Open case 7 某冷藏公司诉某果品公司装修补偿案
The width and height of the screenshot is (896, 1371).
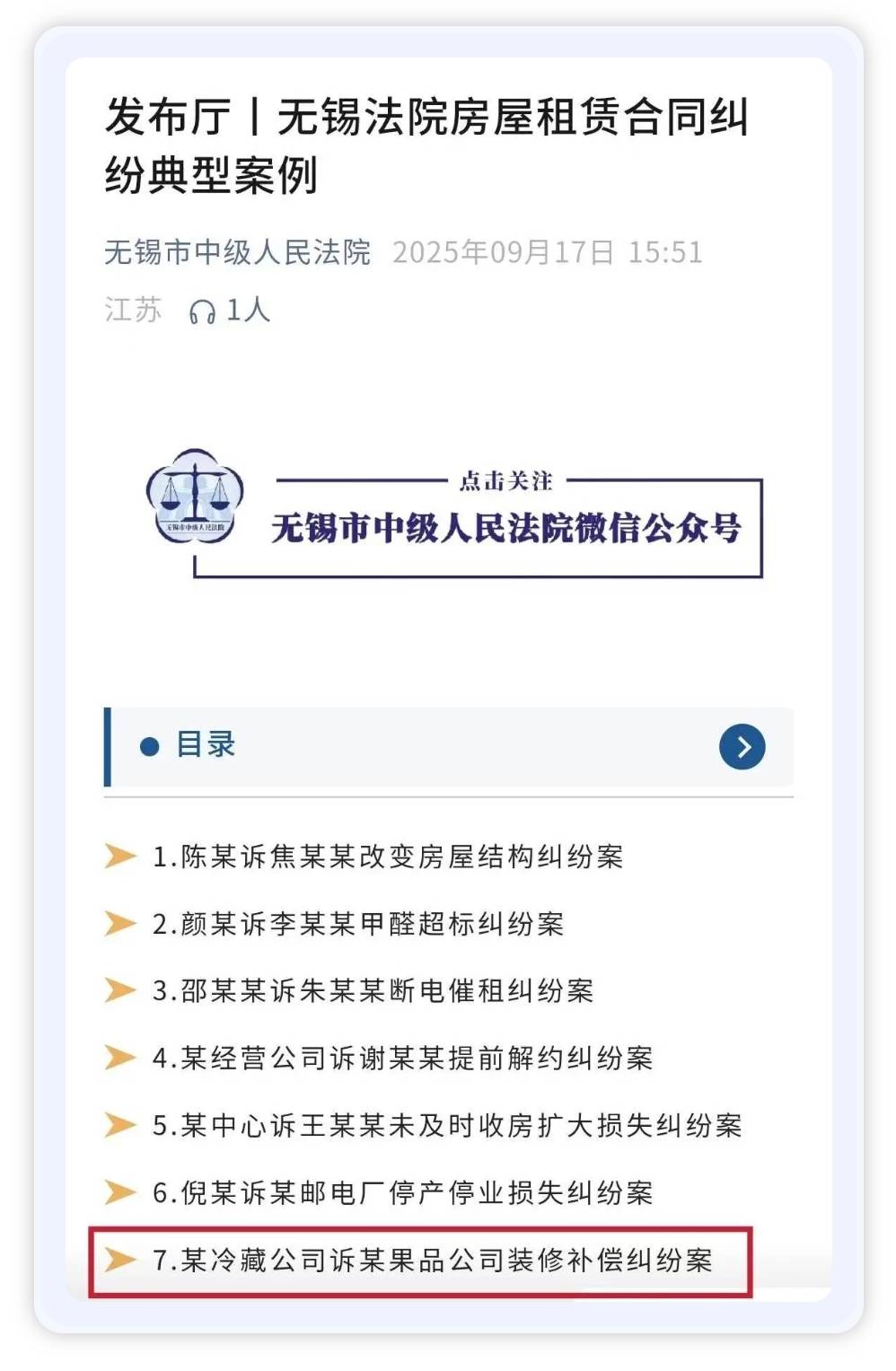(x=432, y=1261)
